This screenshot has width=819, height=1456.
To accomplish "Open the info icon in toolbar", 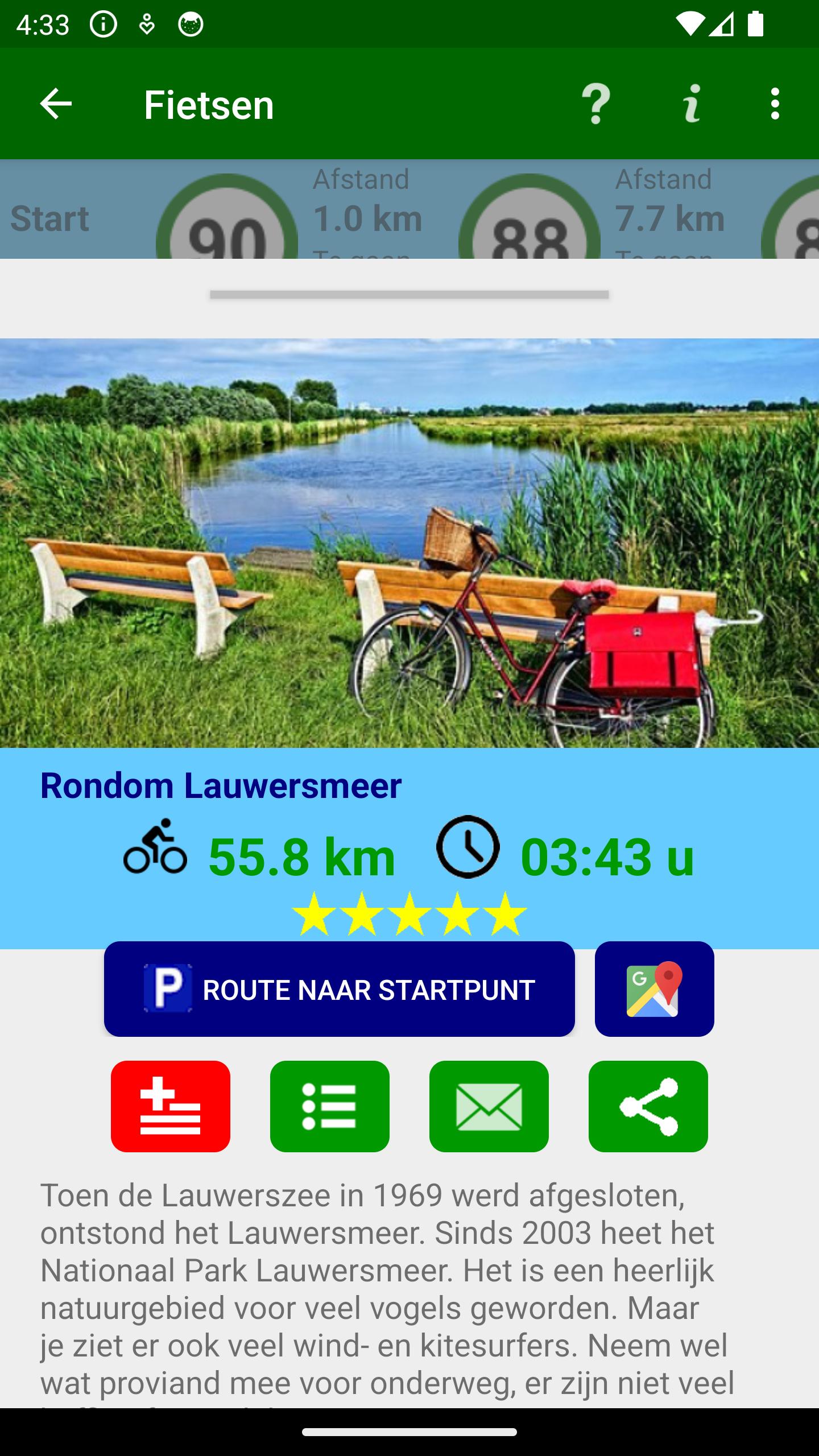I will click(692, 104).
